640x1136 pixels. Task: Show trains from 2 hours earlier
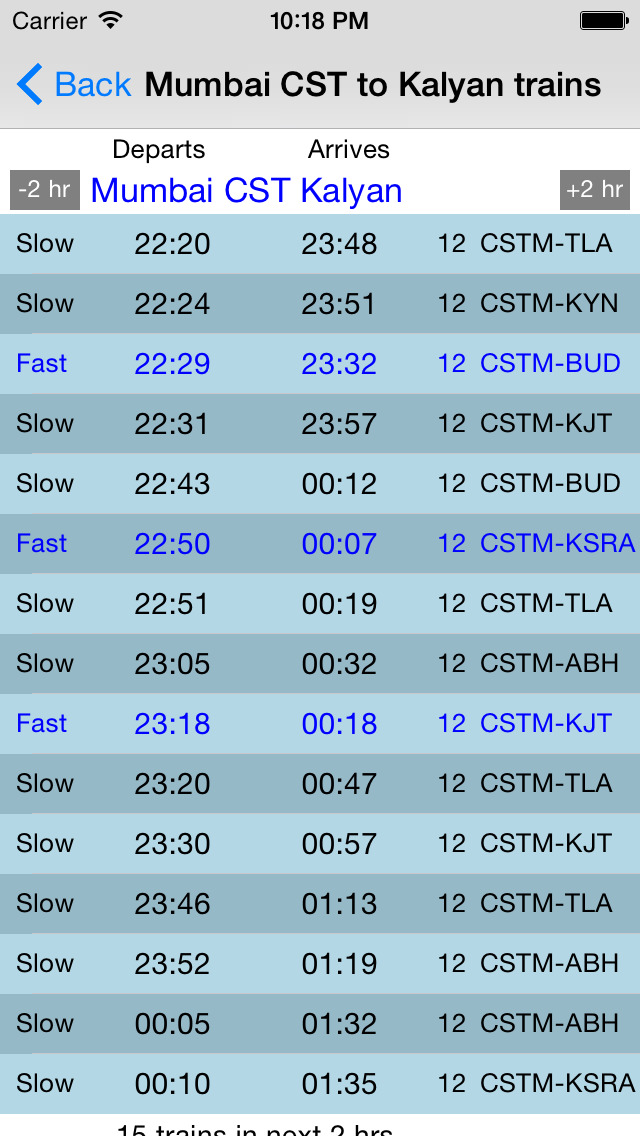tap(45, 190)
